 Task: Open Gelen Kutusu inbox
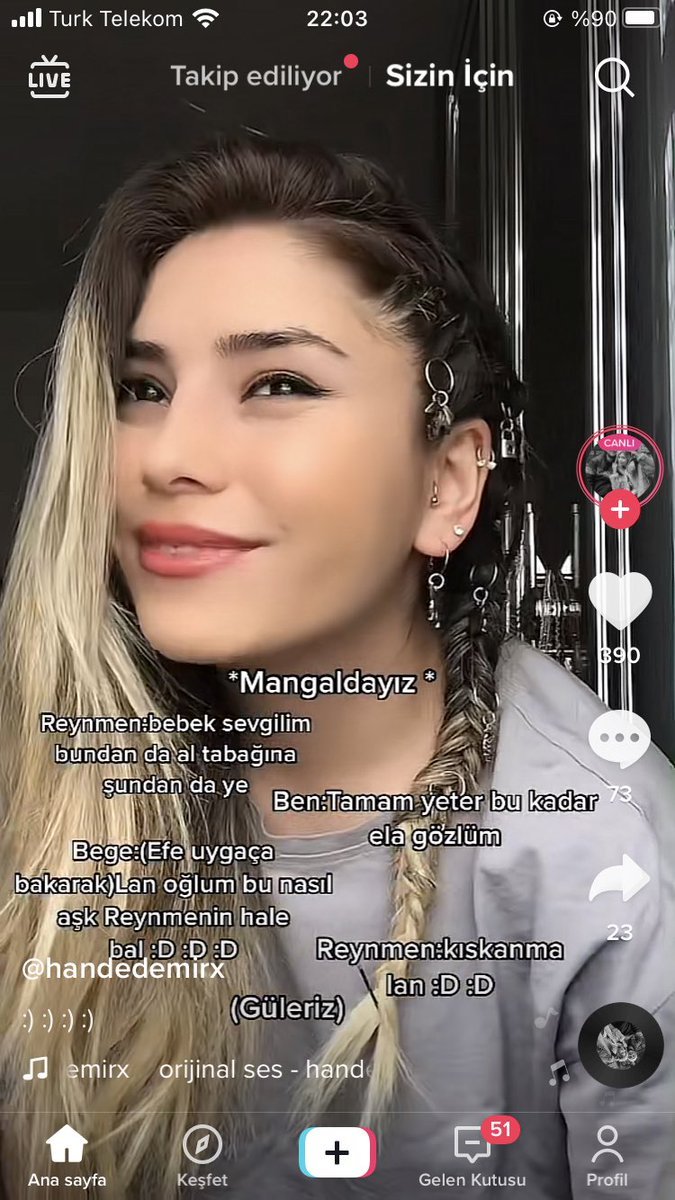coord(472,1156)
